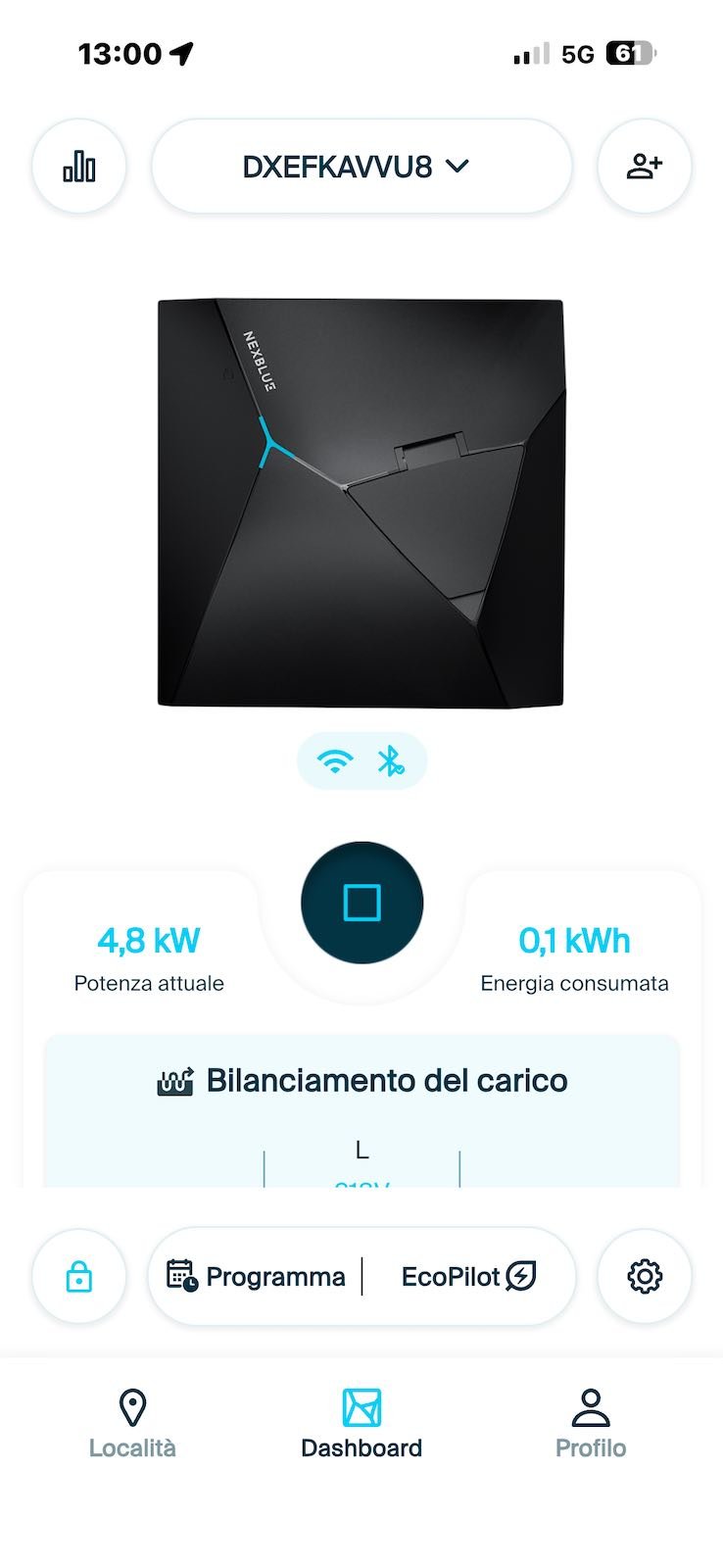The image size is (723, 1568).
Task: Switch to the Località tab
Action: point(132,1423)
